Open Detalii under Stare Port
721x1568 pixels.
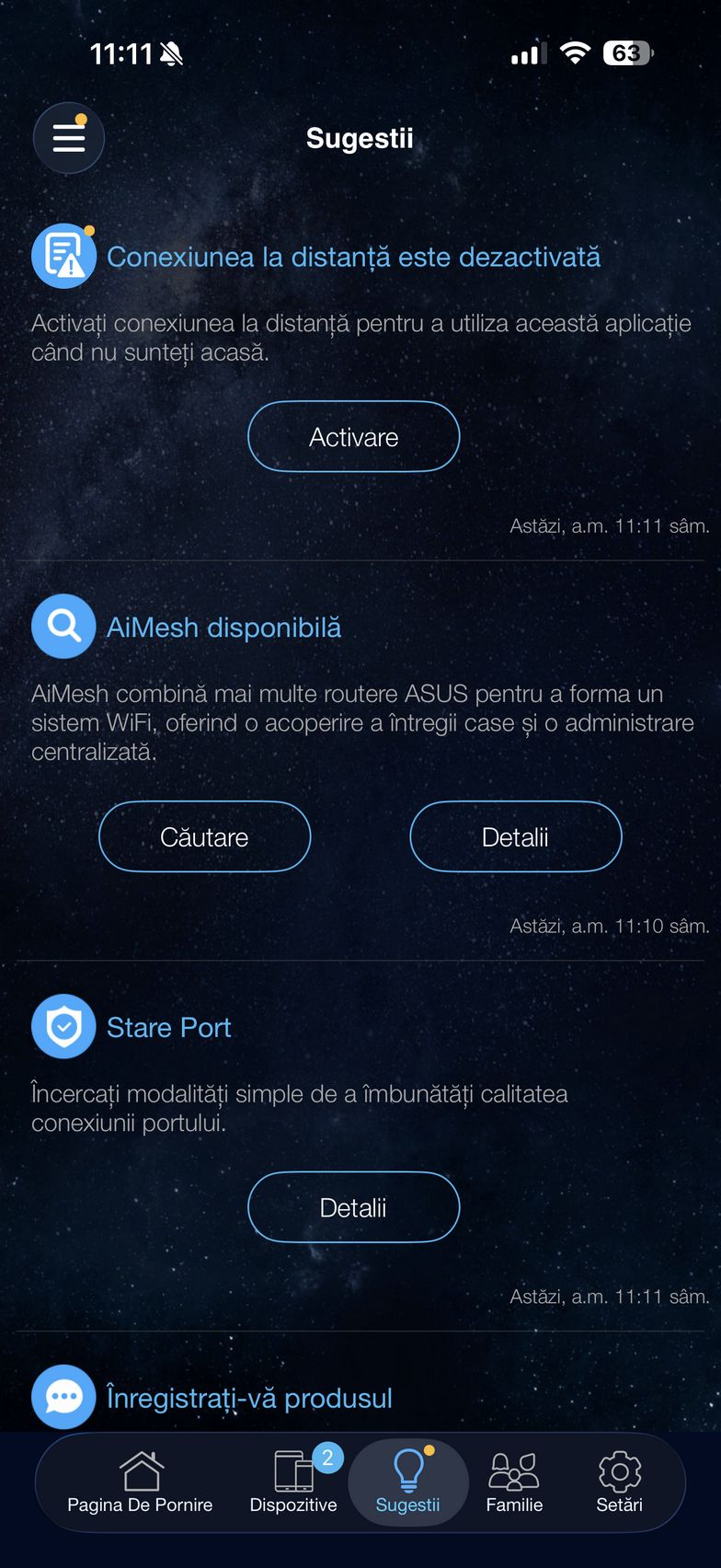pos(353,1207)
